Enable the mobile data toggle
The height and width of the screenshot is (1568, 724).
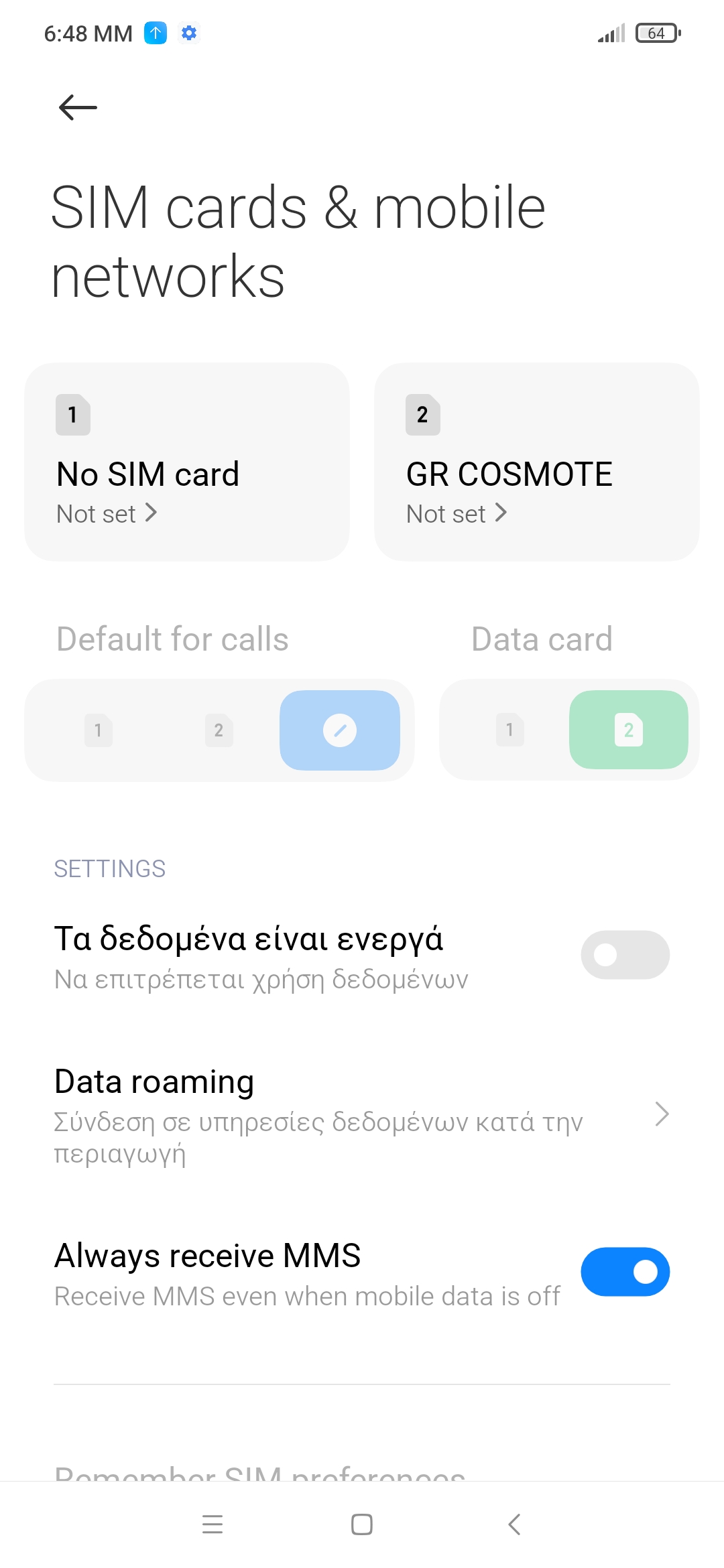tap(625, 955)
